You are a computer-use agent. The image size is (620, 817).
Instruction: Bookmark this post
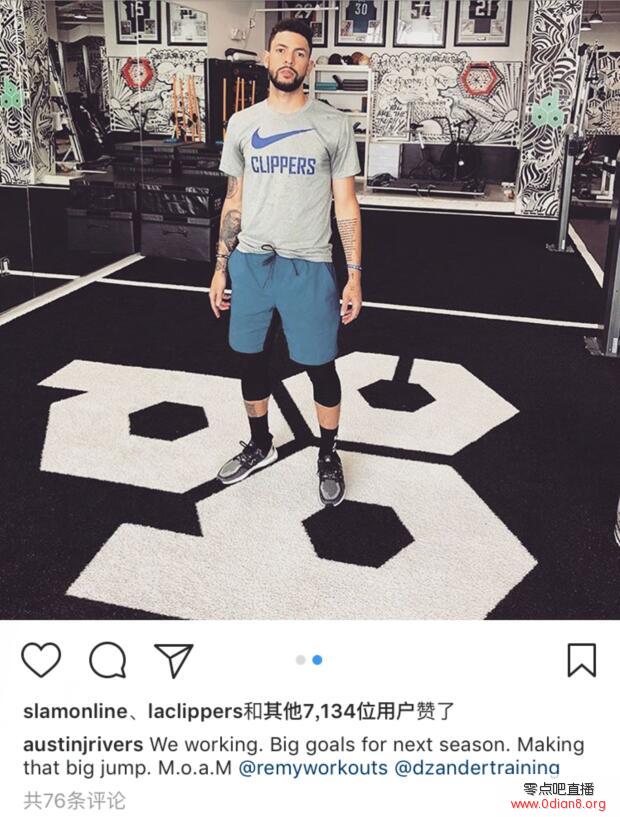(581, 660)
